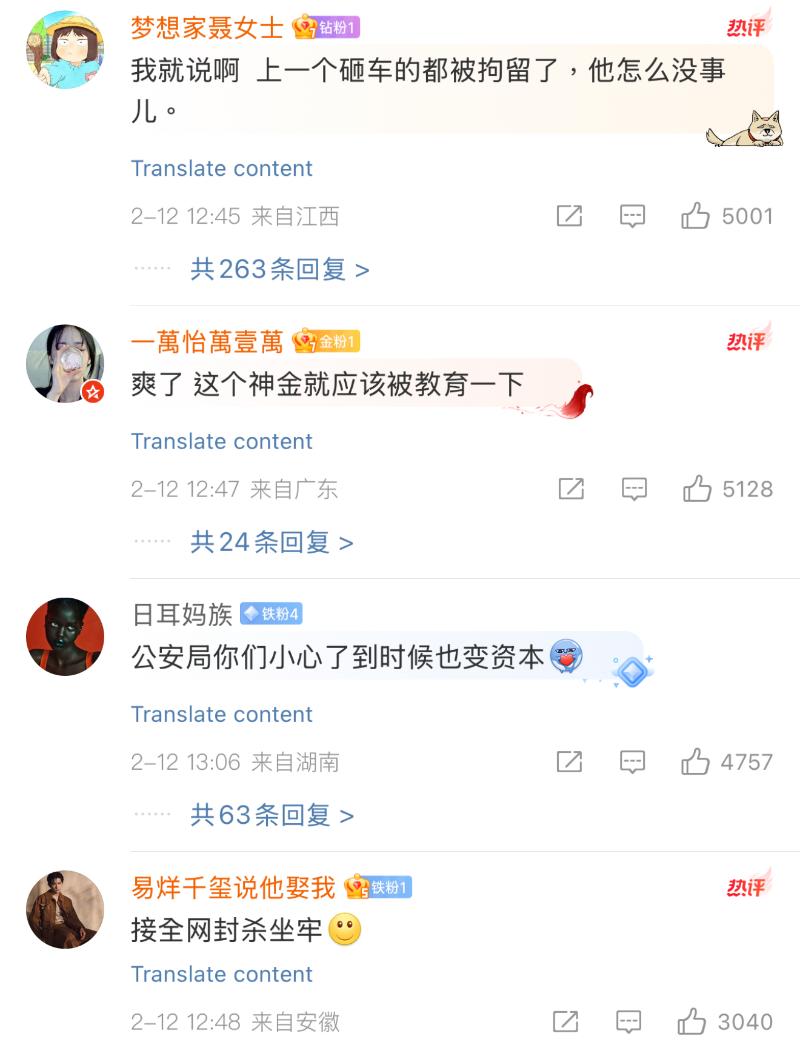Repost 日耳妈族's comment
800x1062 pixels.
(569, 762)
